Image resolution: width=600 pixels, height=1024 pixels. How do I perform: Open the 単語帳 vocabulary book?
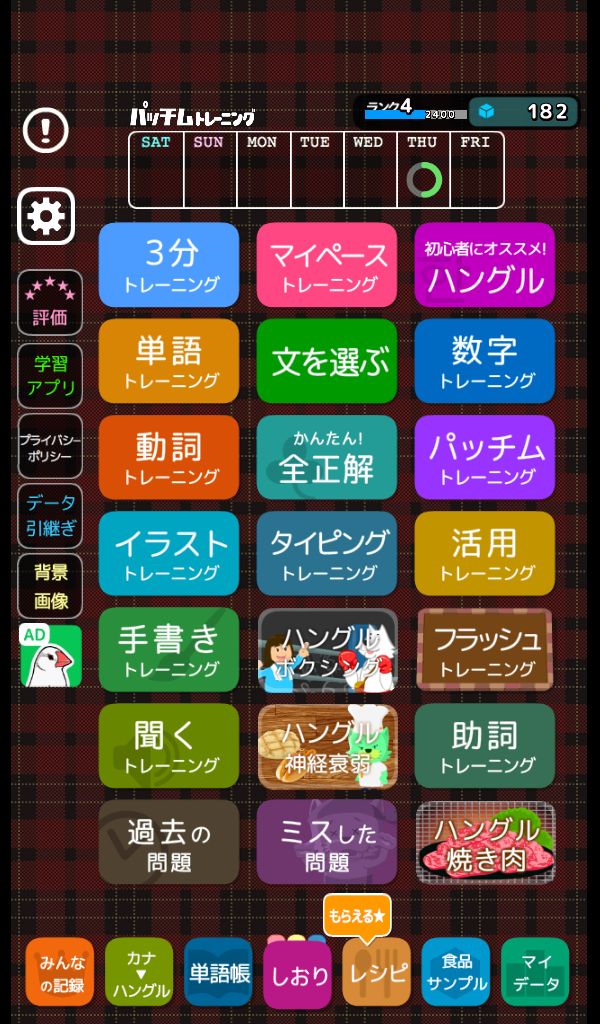coord(219,972)
